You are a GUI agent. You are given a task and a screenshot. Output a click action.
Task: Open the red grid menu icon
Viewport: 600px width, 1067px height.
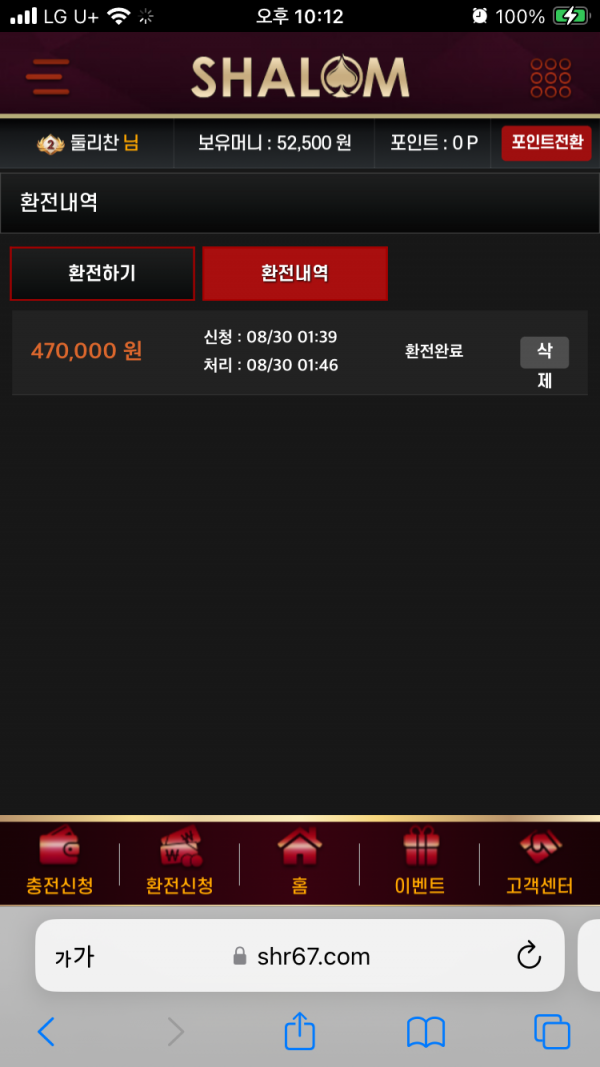click(550, 77)
